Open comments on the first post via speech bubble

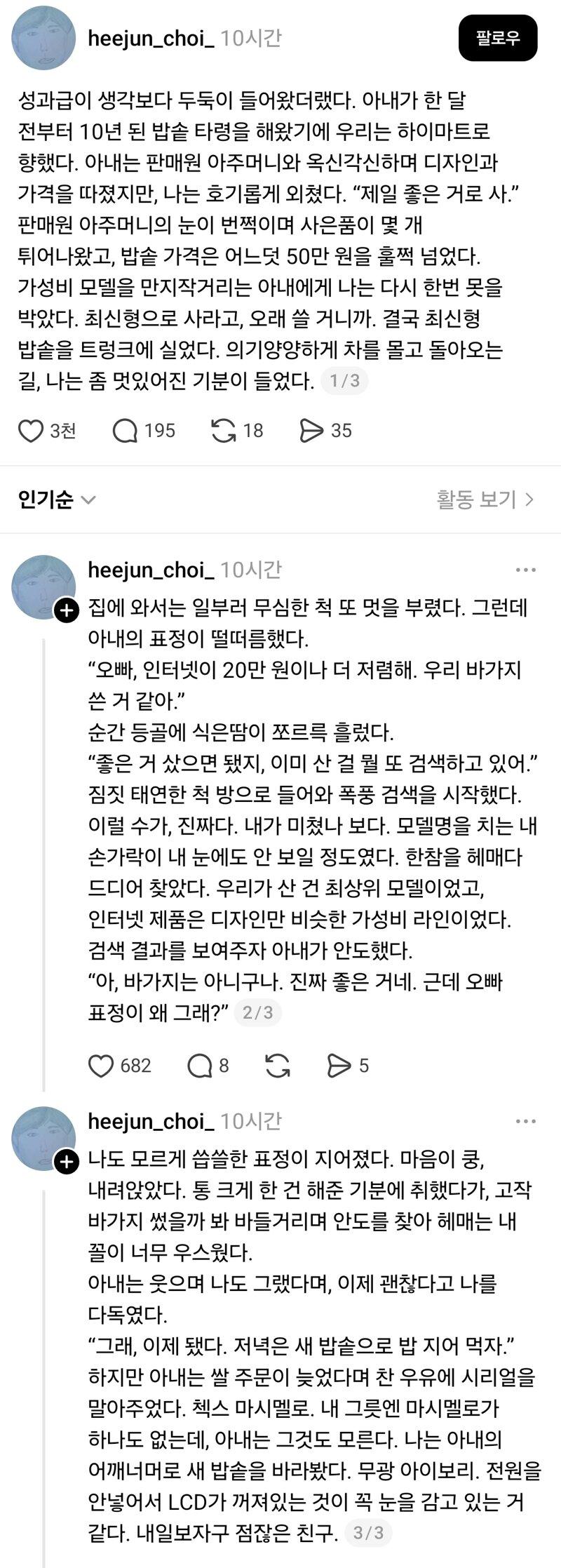tap(126, 432)
